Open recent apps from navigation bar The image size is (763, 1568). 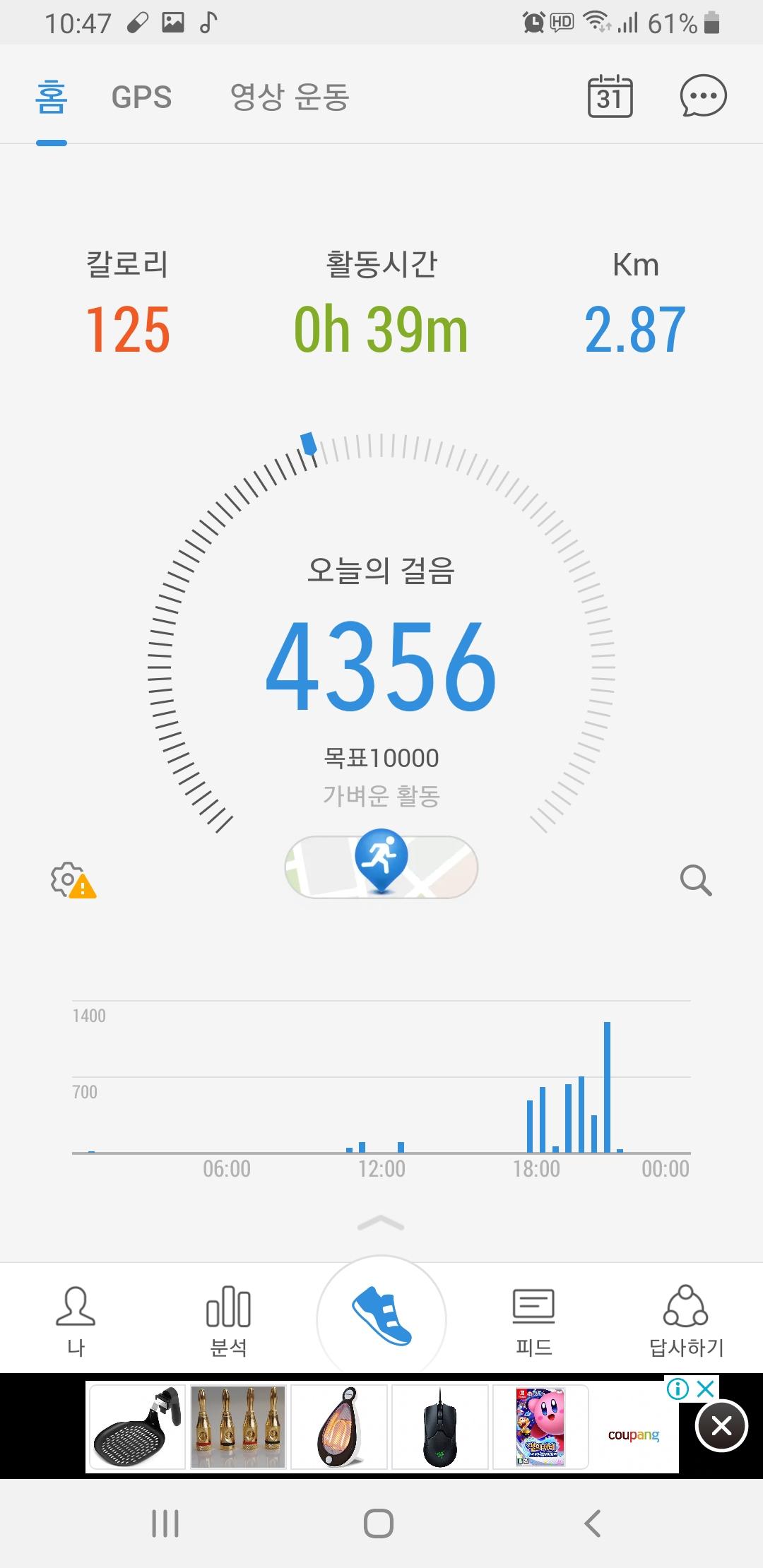tap(165, 1524)
